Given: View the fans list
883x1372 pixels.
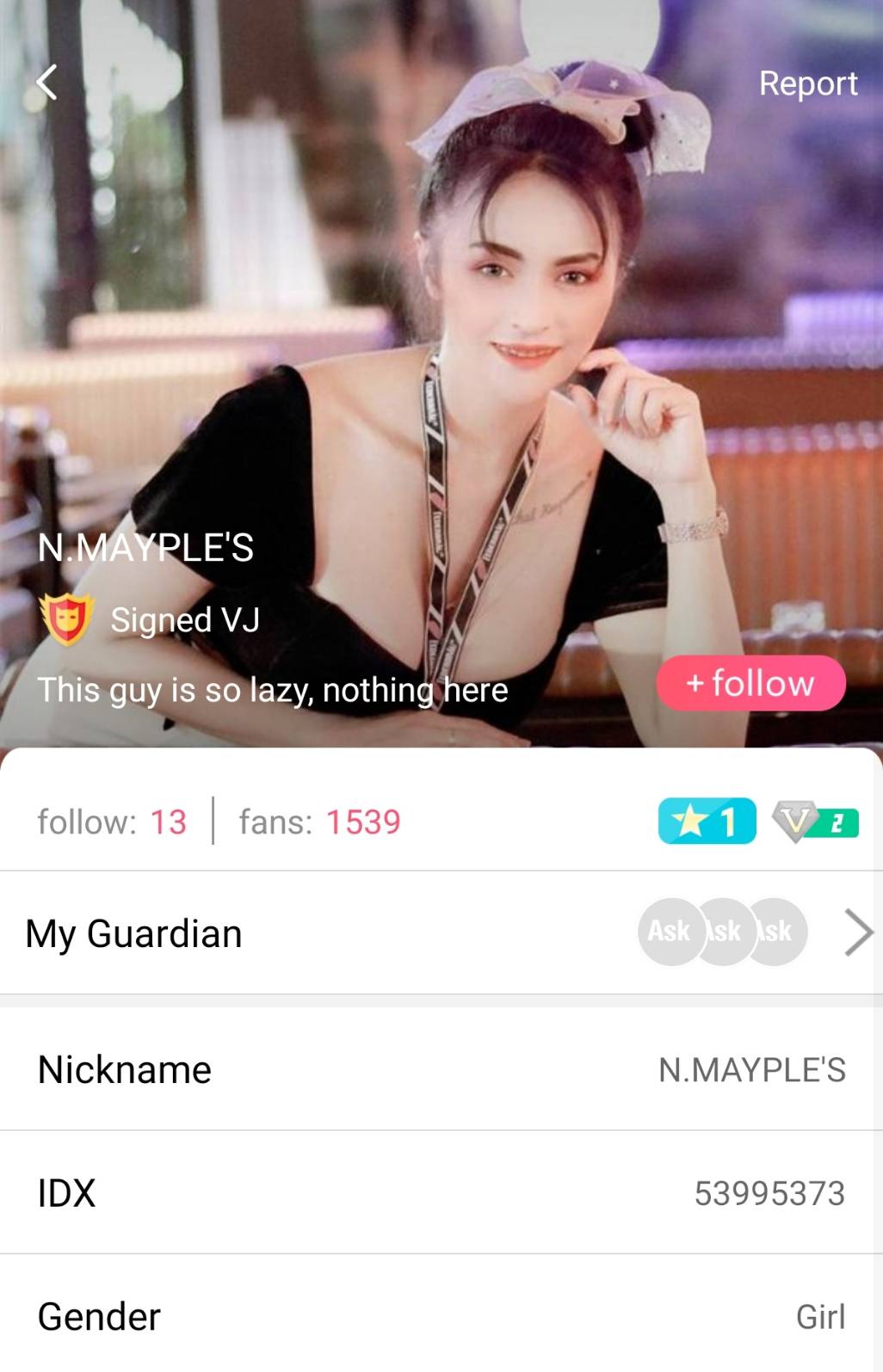Looking at the screenshot, I should 319,822.
